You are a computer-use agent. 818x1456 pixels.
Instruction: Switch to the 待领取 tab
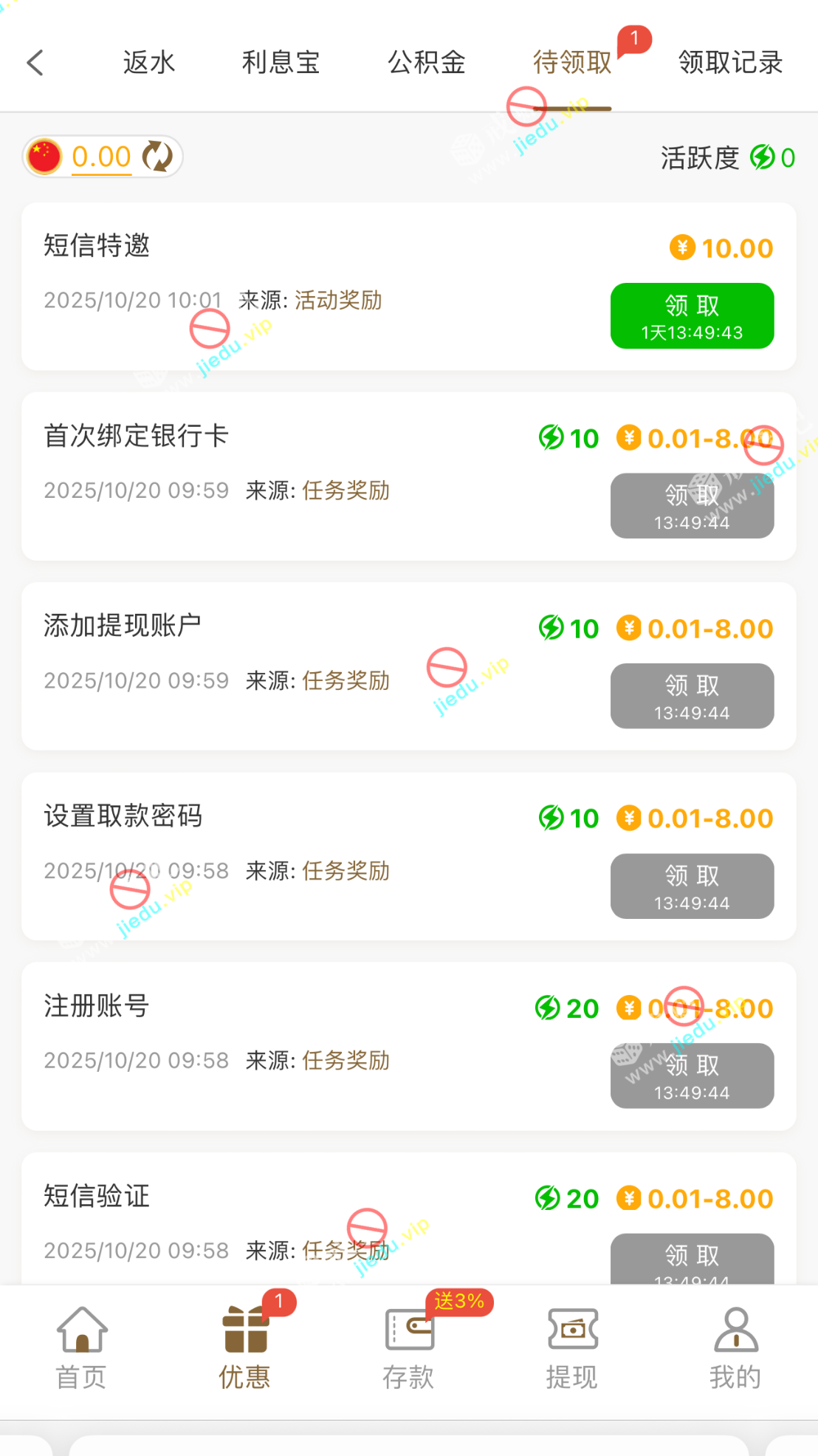(572, 63)
